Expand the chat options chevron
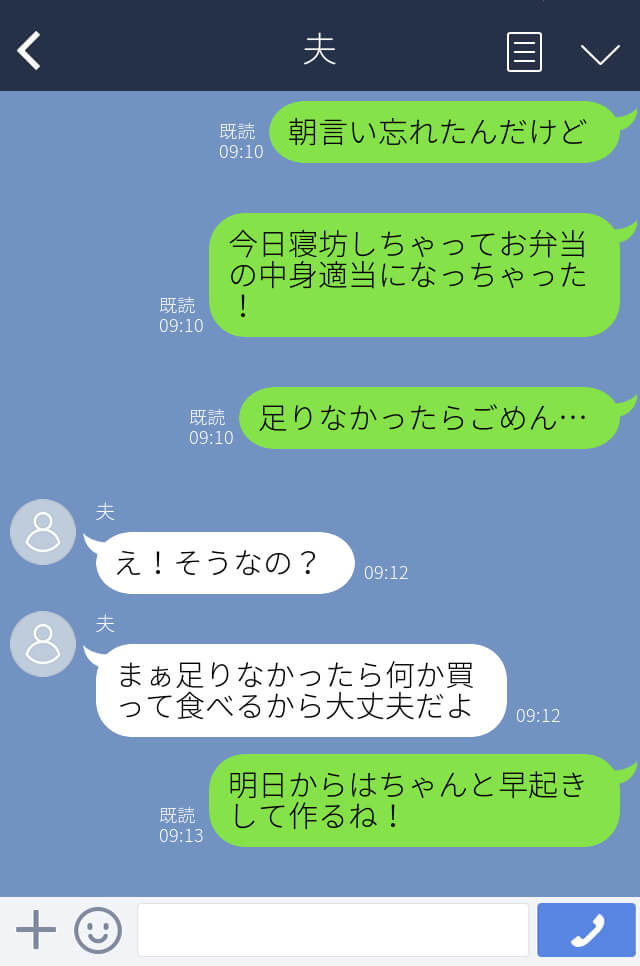640x966 pixels. click(x=600, y=54)
